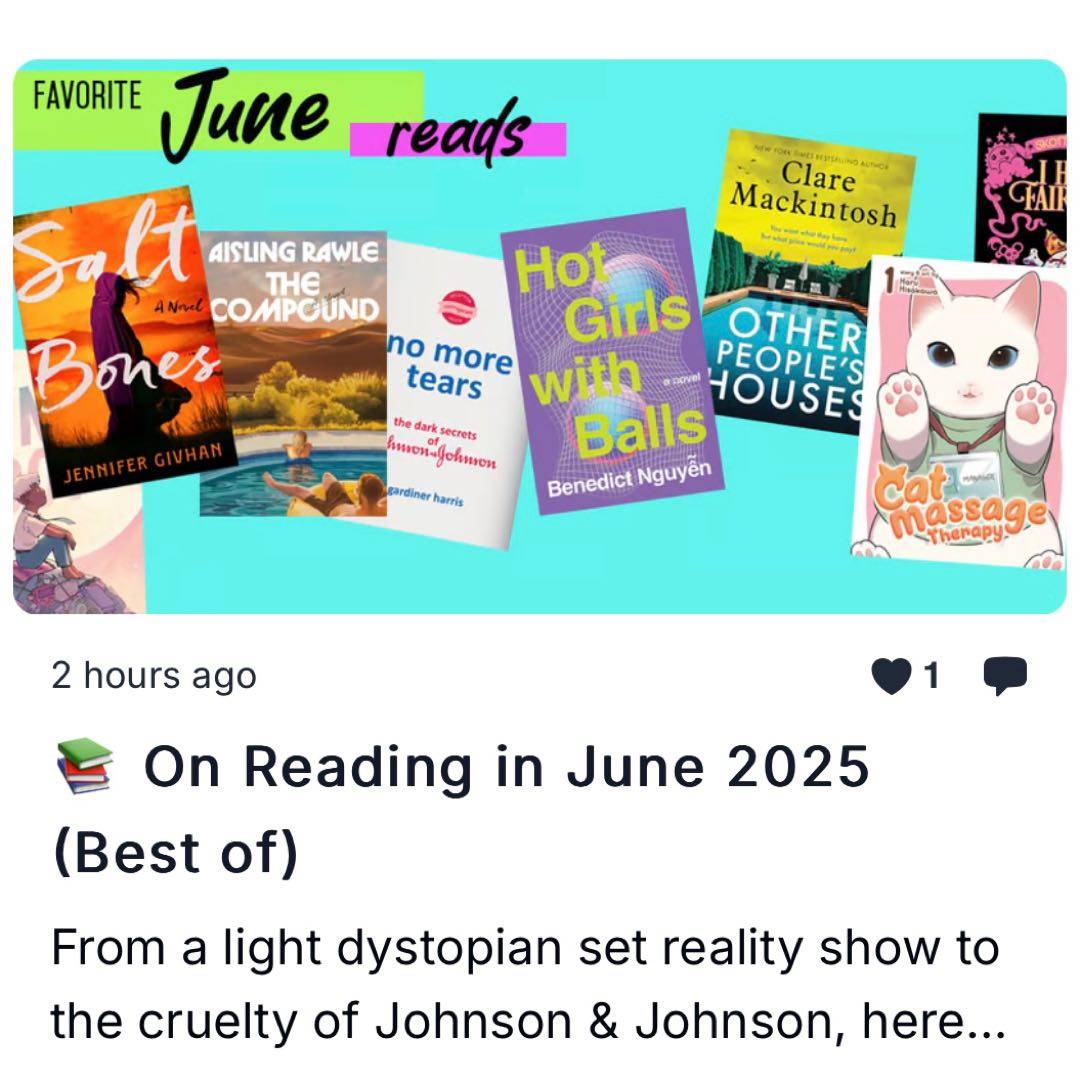
Task: Open the Favorite June reads banner image
Action: point(540,336)
